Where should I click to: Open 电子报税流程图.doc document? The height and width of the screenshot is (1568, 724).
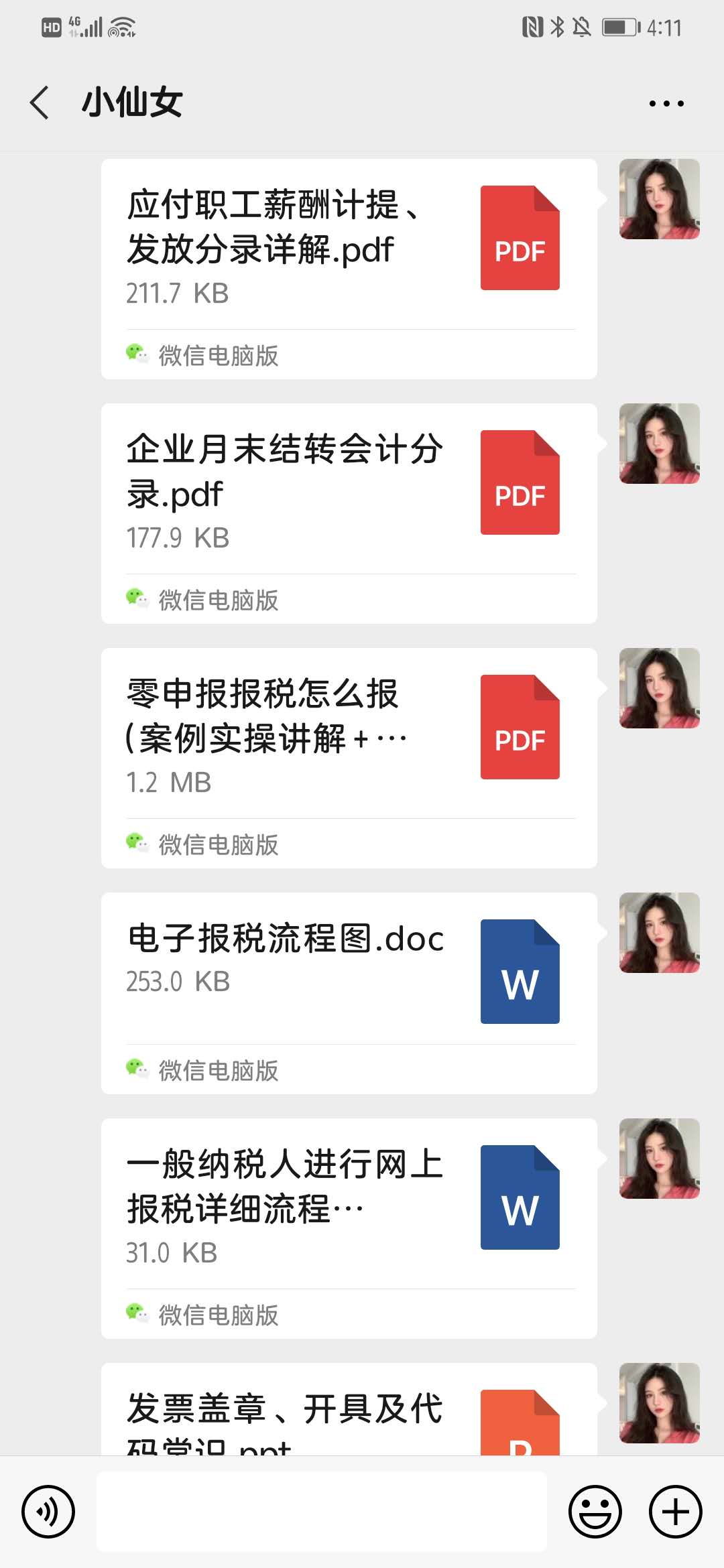[x=349, y=972]
